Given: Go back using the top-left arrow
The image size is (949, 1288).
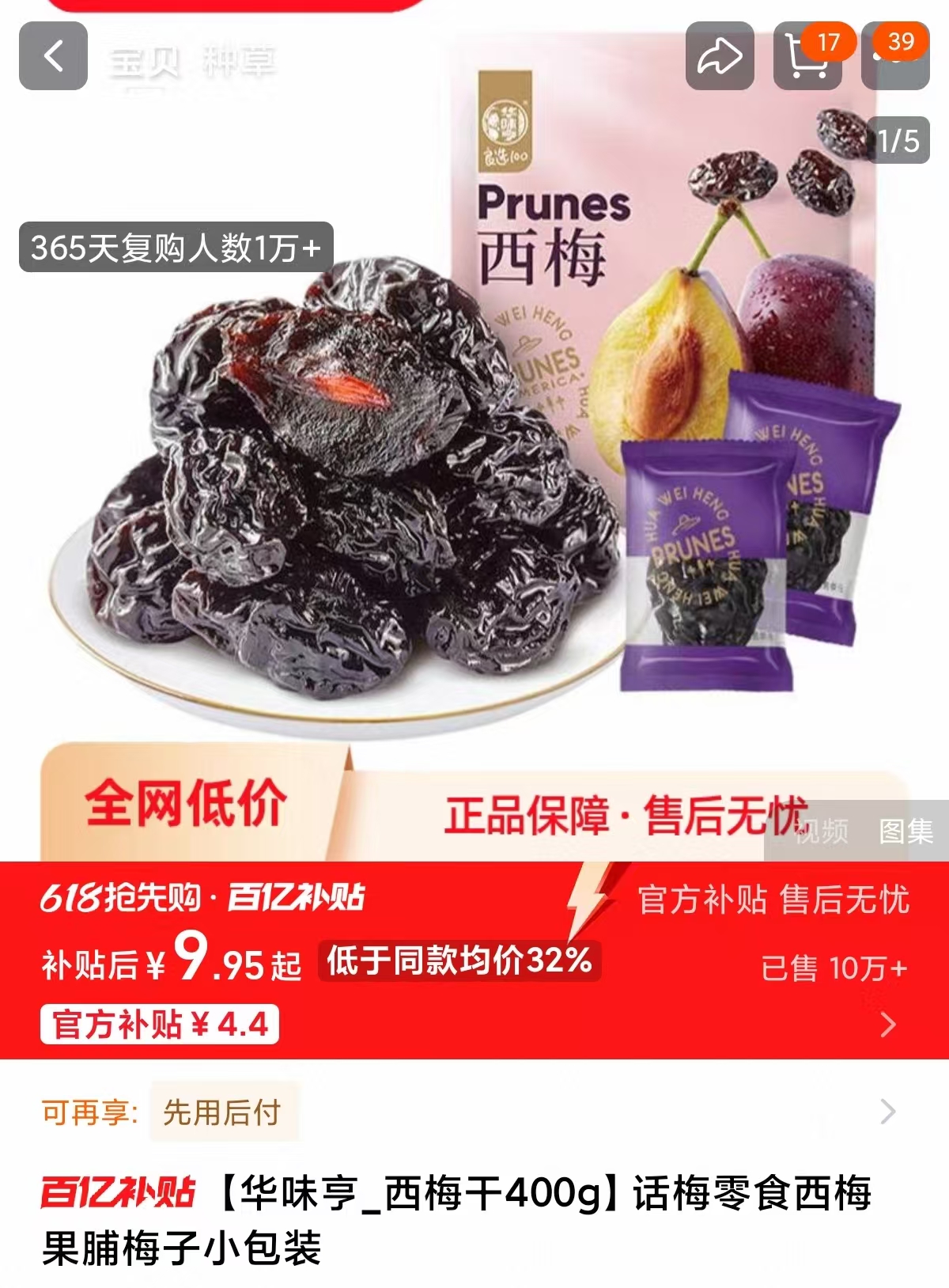Looking at the screenshot, I should [x=53, y=56].
